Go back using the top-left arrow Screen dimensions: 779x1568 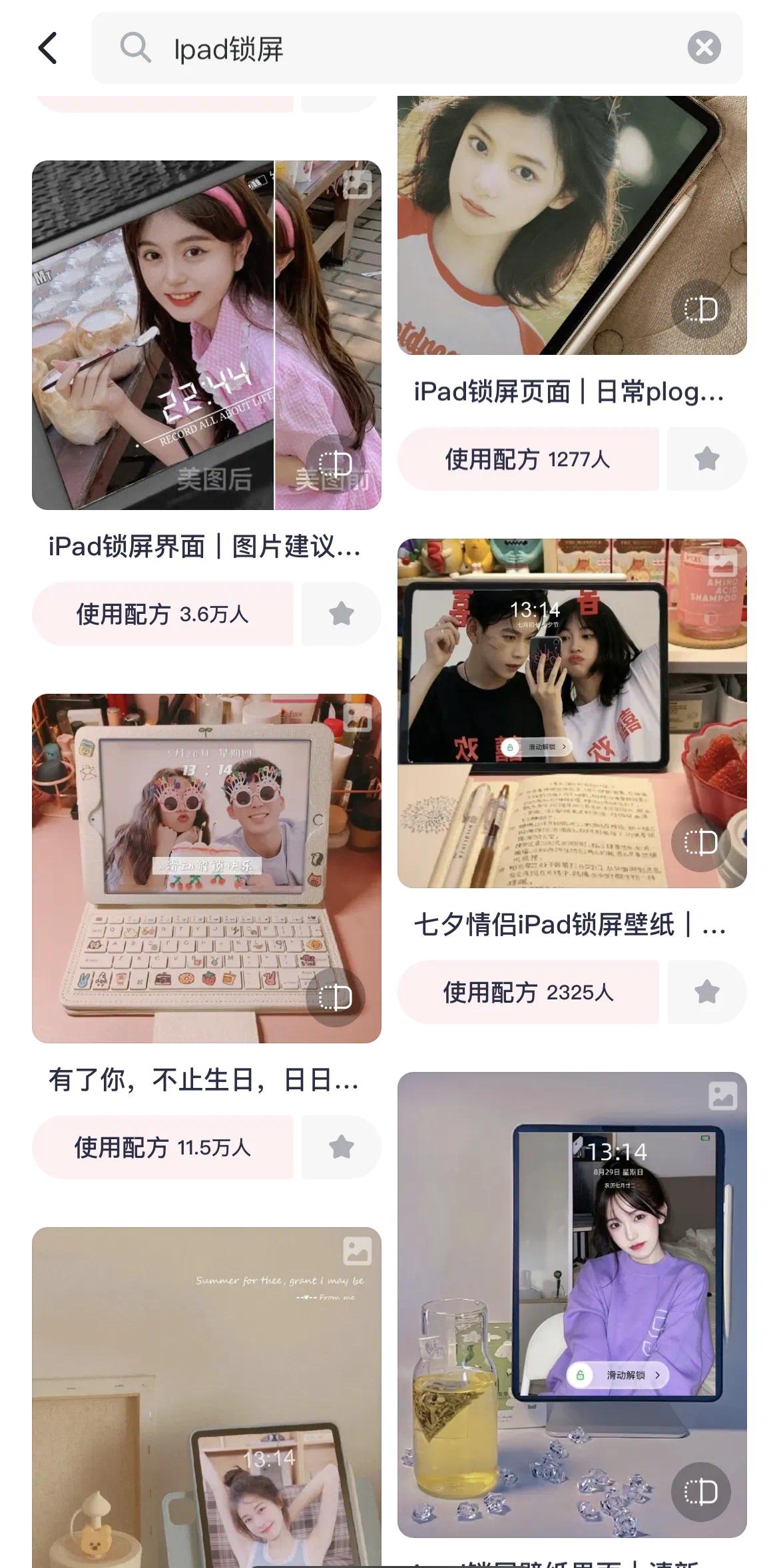48,48
